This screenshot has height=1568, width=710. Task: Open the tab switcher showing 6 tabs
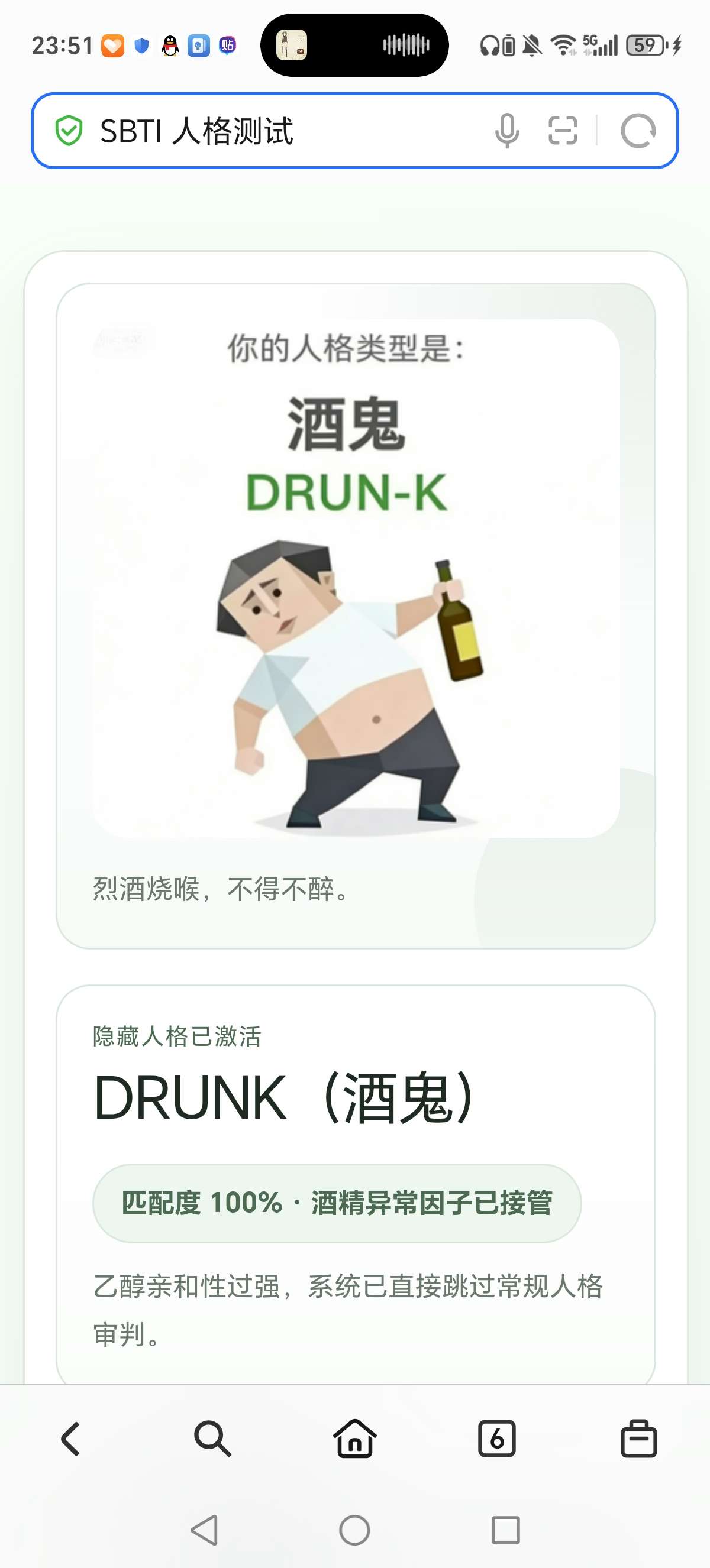(497, 1439)
